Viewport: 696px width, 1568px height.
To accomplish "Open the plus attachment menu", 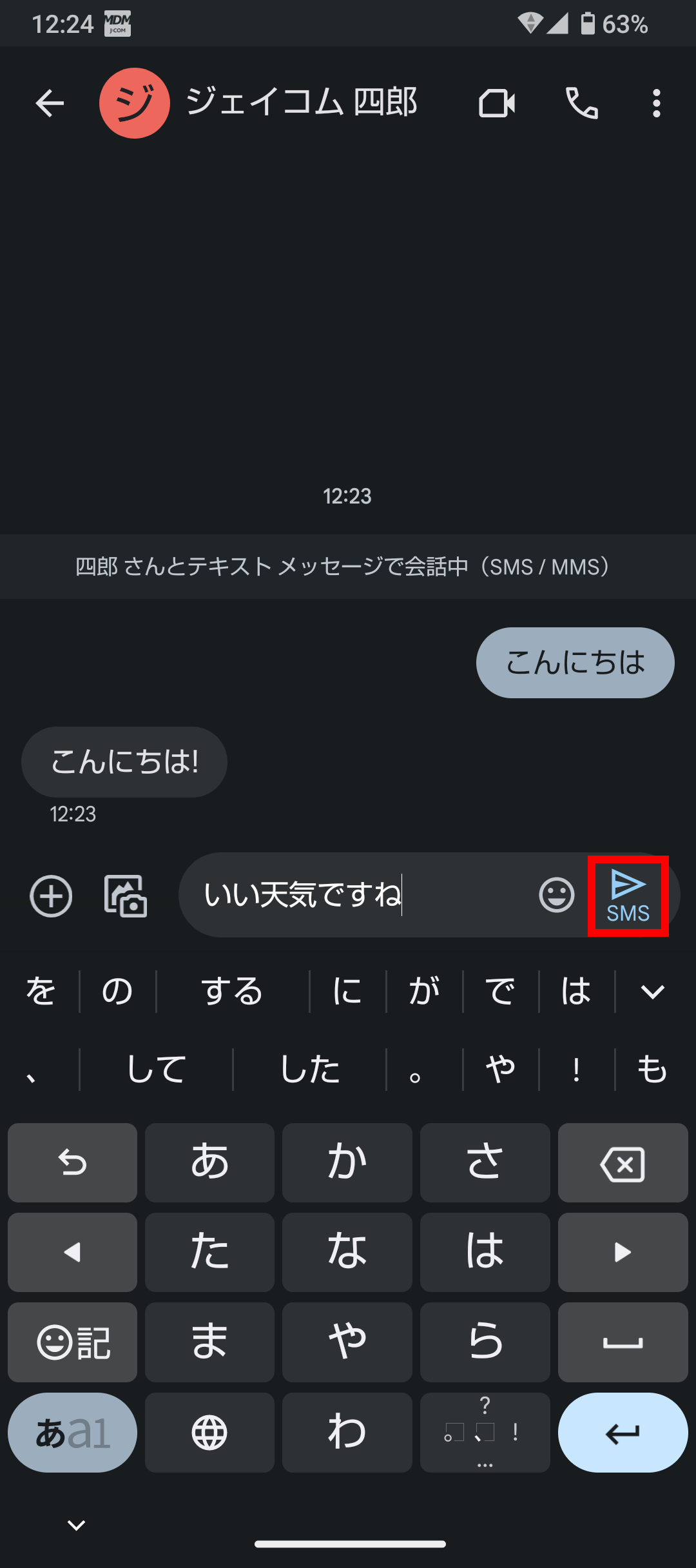I will click(x=51, y=896).
